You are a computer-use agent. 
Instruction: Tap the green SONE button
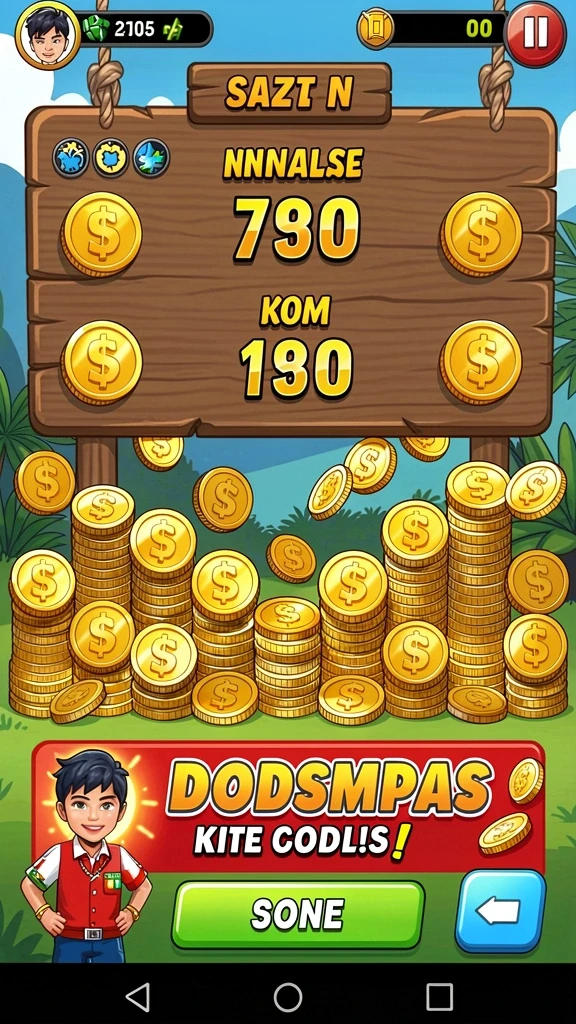[298, 914]
